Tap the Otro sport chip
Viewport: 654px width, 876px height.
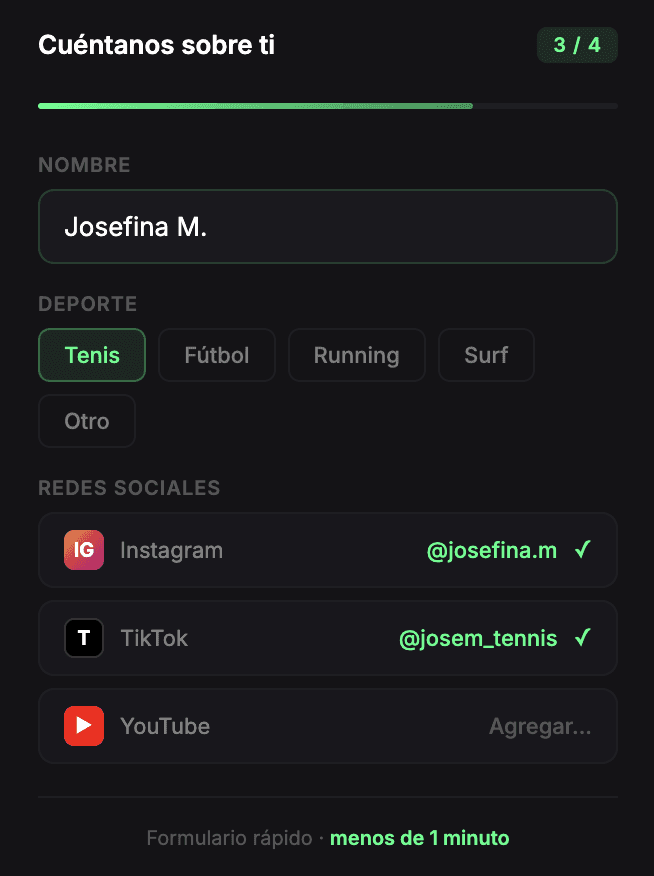87,421
